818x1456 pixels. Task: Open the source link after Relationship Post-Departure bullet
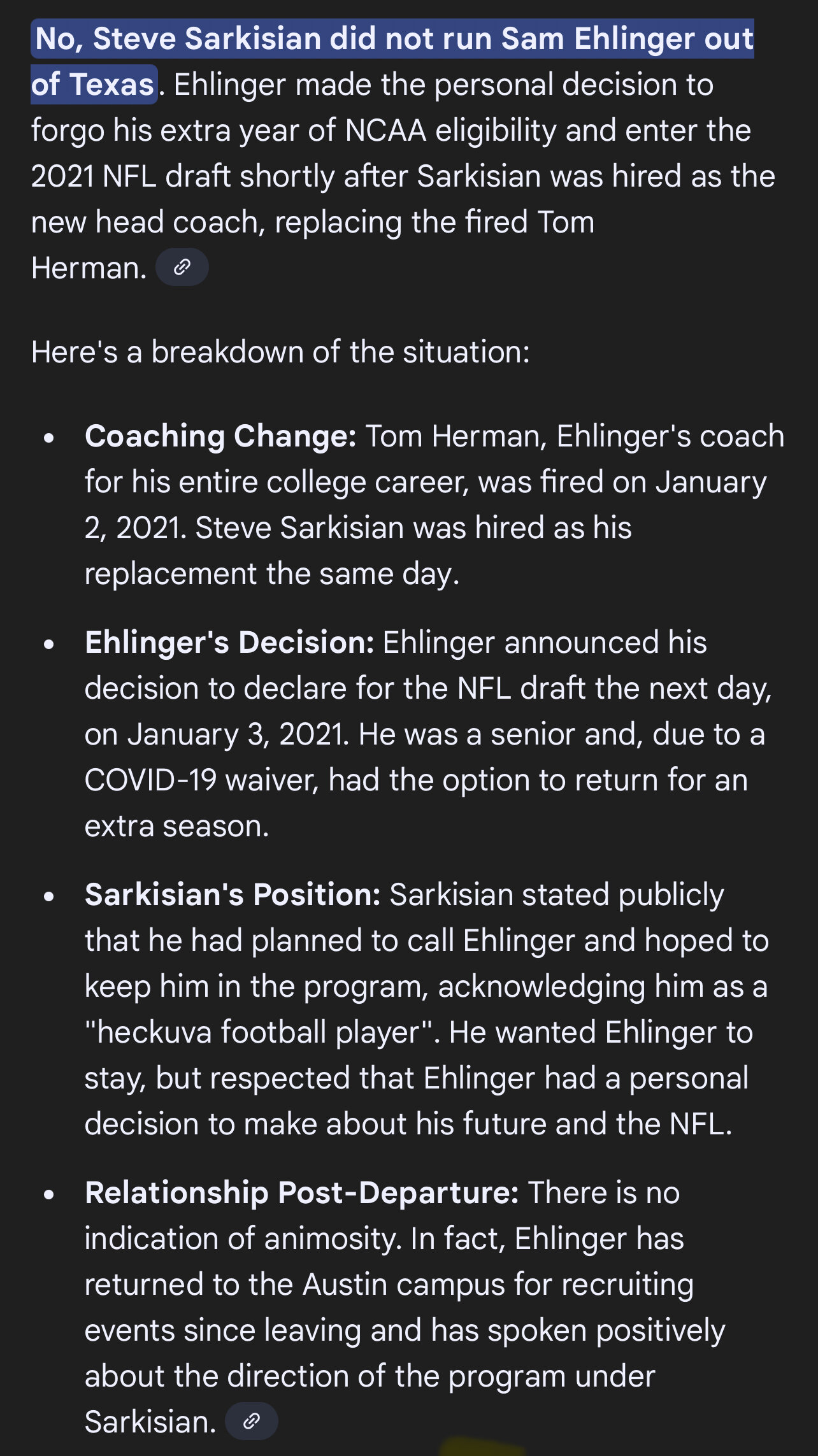tap(252, 1420)
